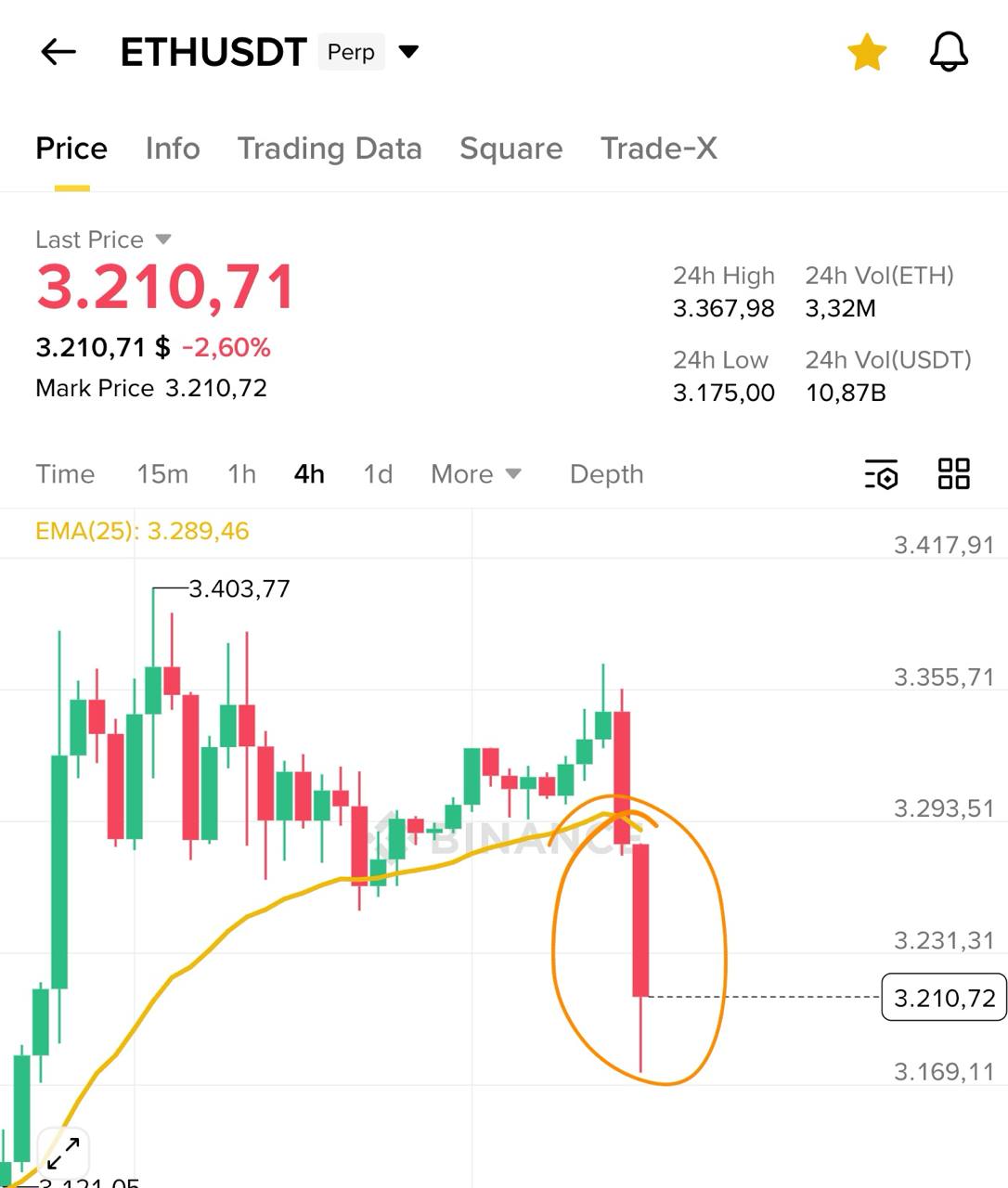The height and width of the screenshot is (1188, 1008).
Task: Open the chart layout grid icon
Action: [x=953, y=474]
